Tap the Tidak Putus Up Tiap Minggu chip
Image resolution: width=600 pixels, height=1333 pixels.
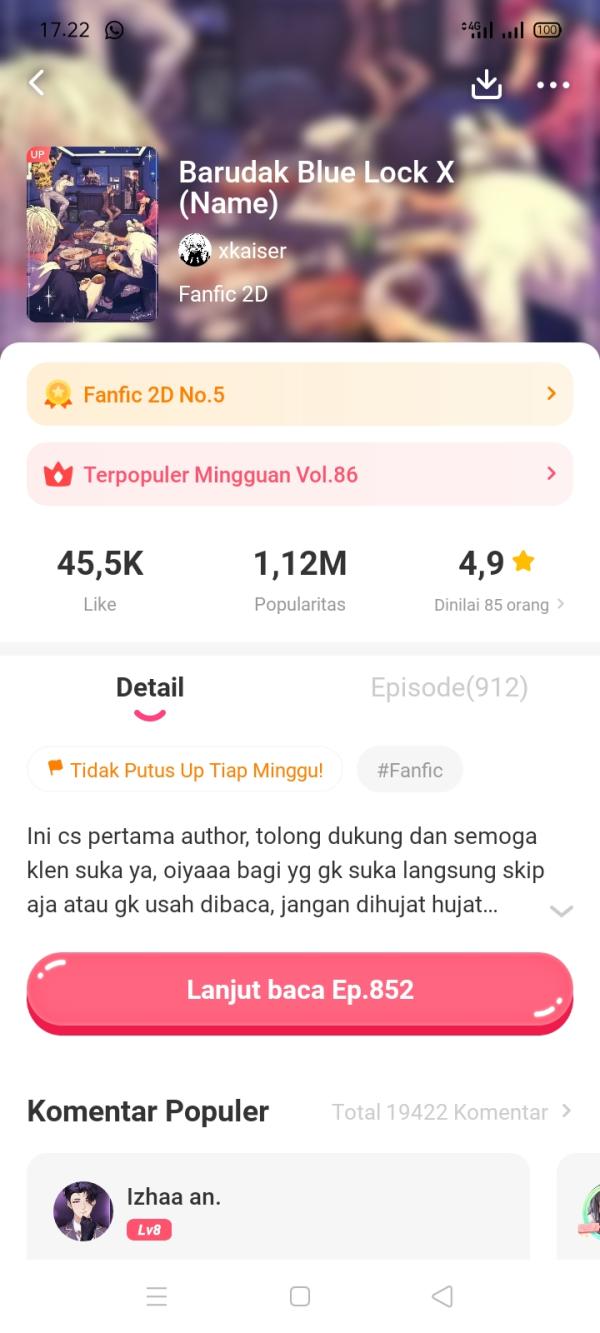185,770
